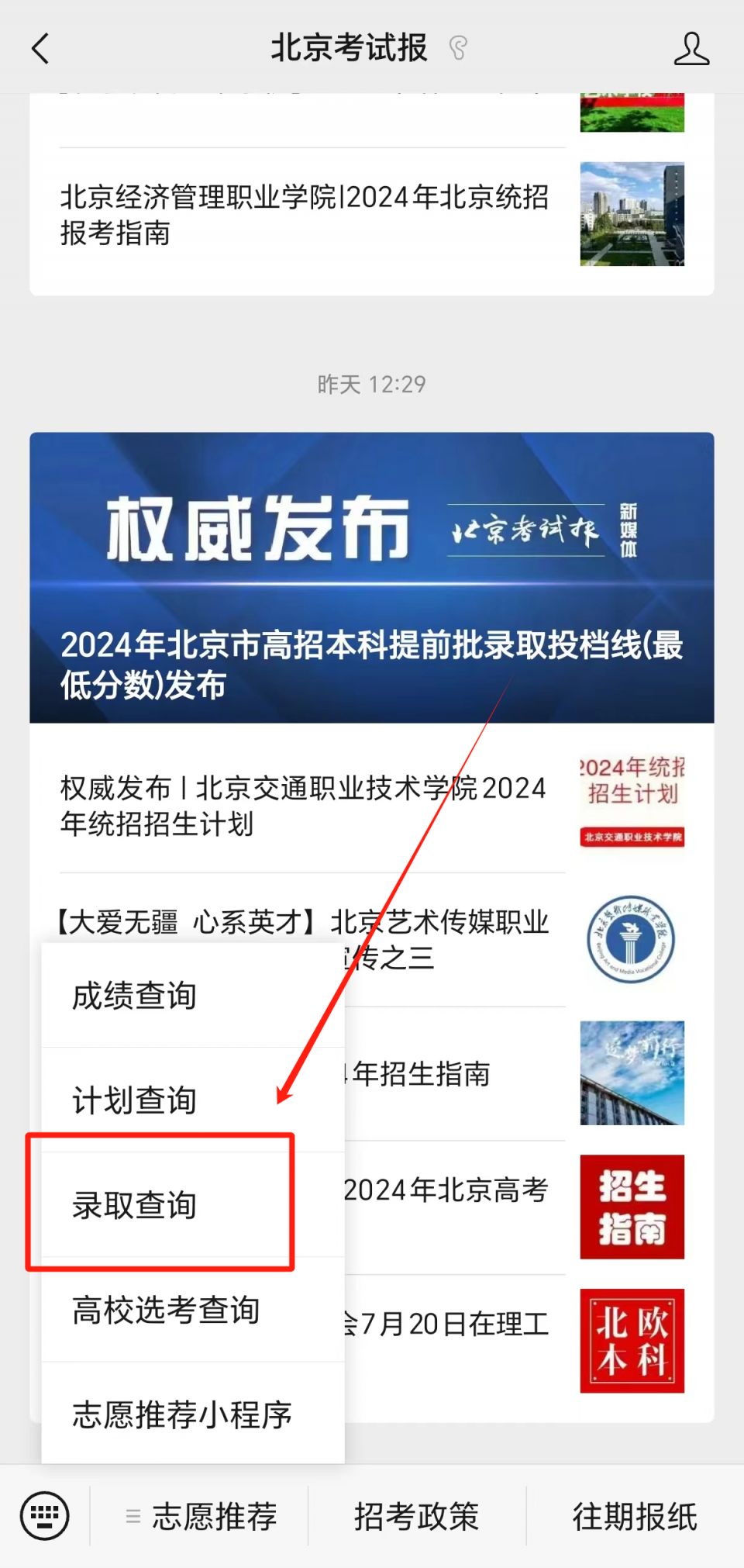Open the 往期报纸 bottom menu
The width and height of the screenshot is (744, 1568).
pyautogui.click(x=635, y=1516)
